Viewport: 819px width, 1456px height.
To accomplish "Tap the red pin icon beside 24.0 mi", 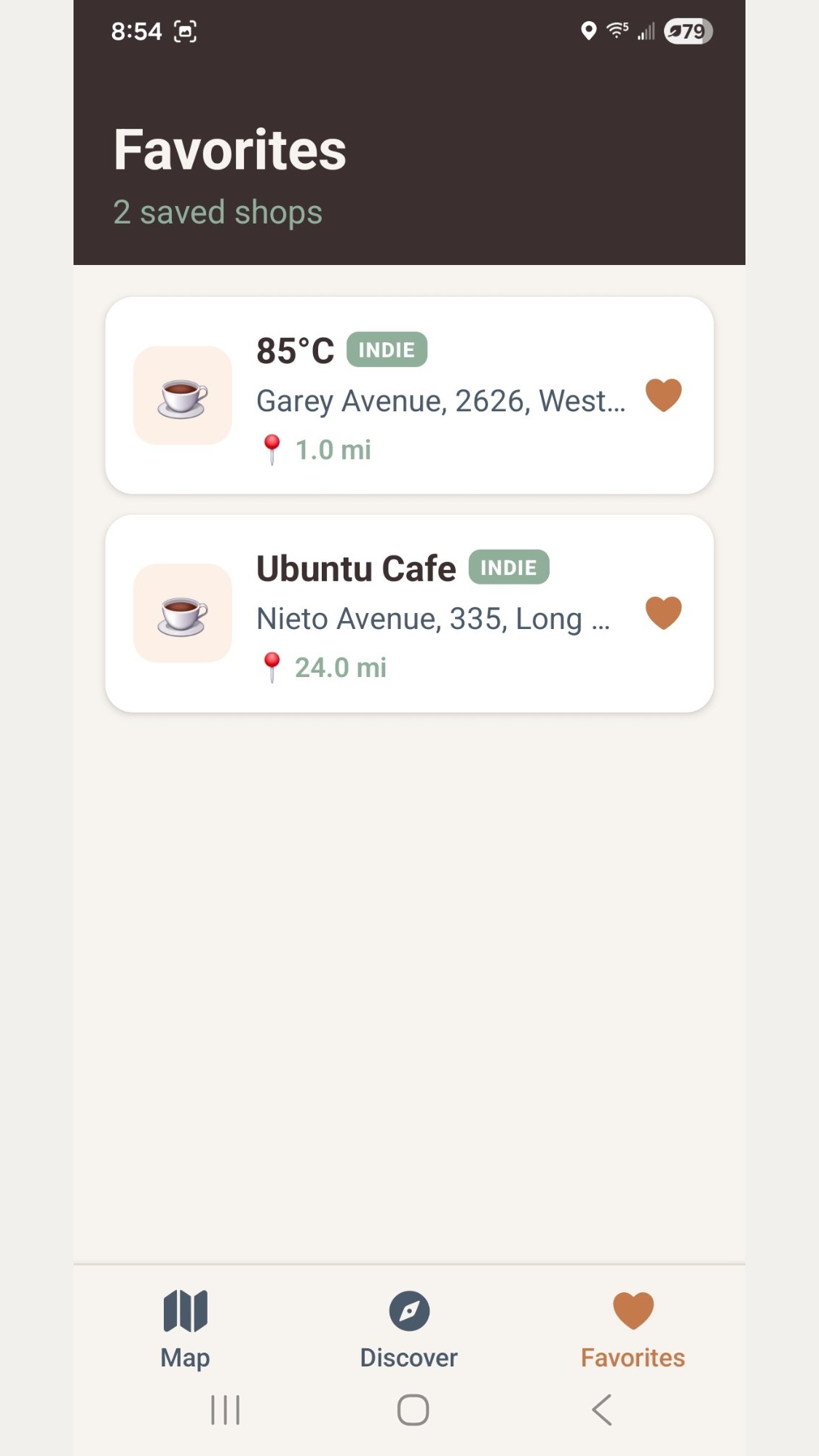I will pyautogui.click(x=273, y=666).
